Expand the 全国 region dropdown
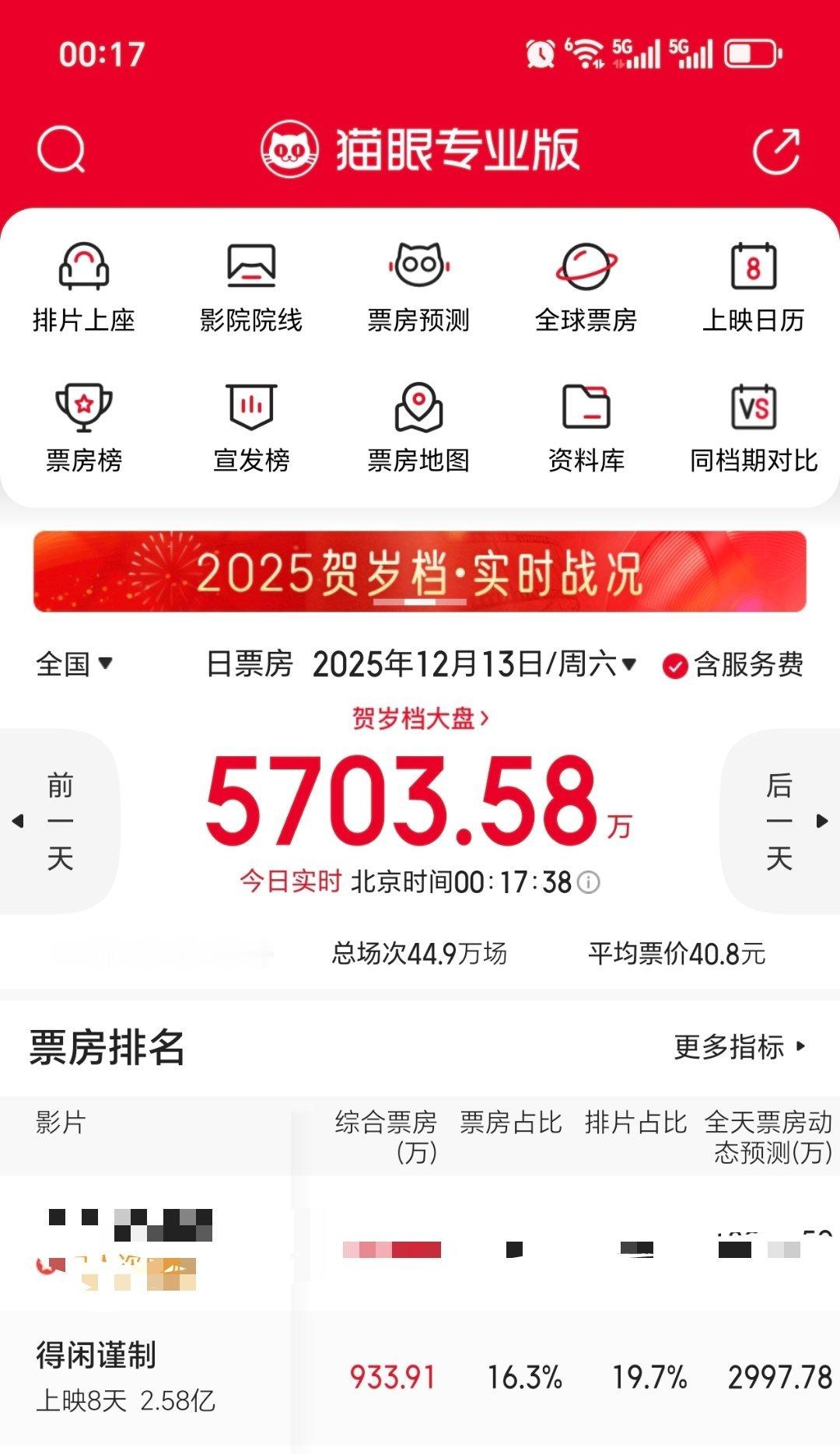Image resolution: width=840 pixels, height=1454 pixels. [74, 664]
